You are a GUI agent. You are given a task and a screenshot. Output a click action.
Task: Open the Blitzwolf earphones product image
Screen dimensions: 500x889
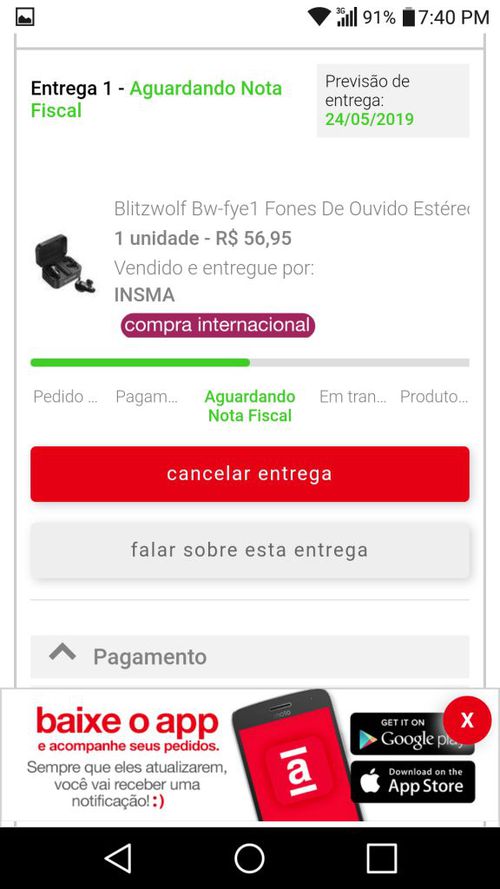coord(65,263)
